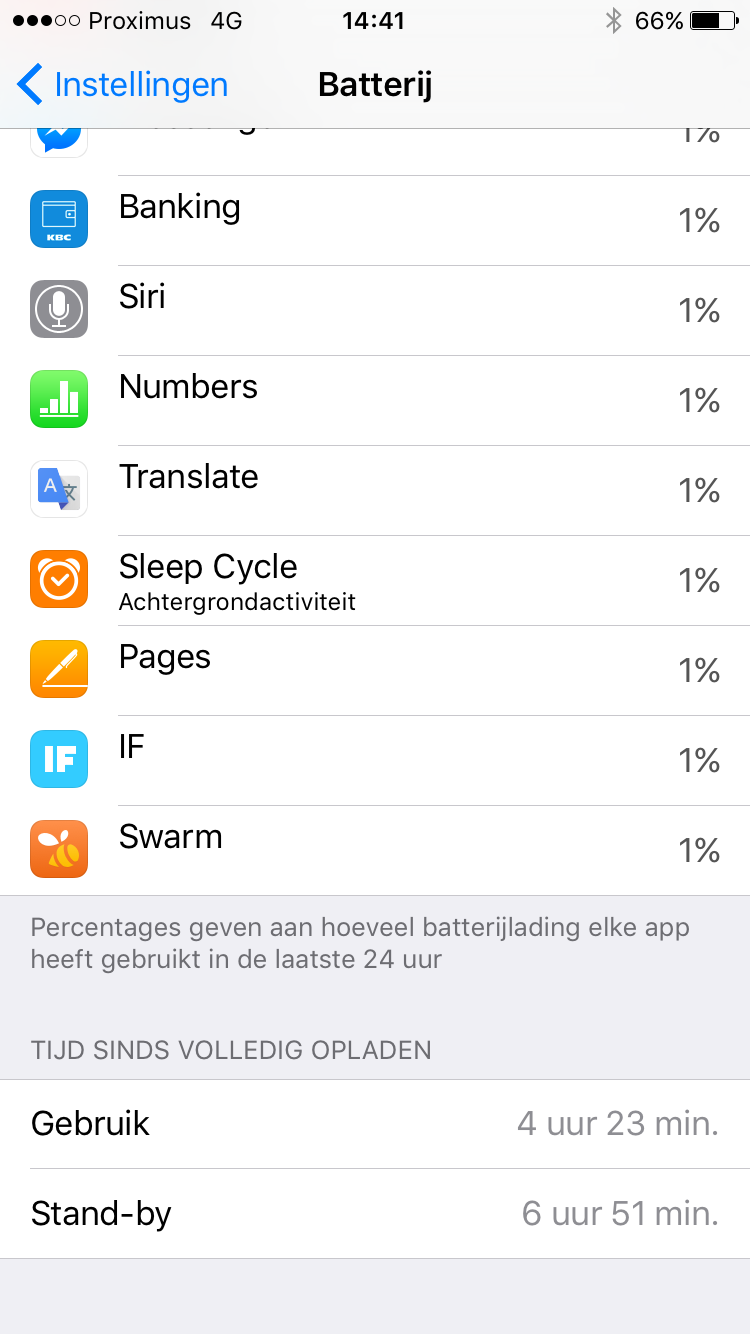Image resolution: width=750 pixels, height=1334 pixels.
Task: Select the Siri row in the list
Action: click(375, 310)
